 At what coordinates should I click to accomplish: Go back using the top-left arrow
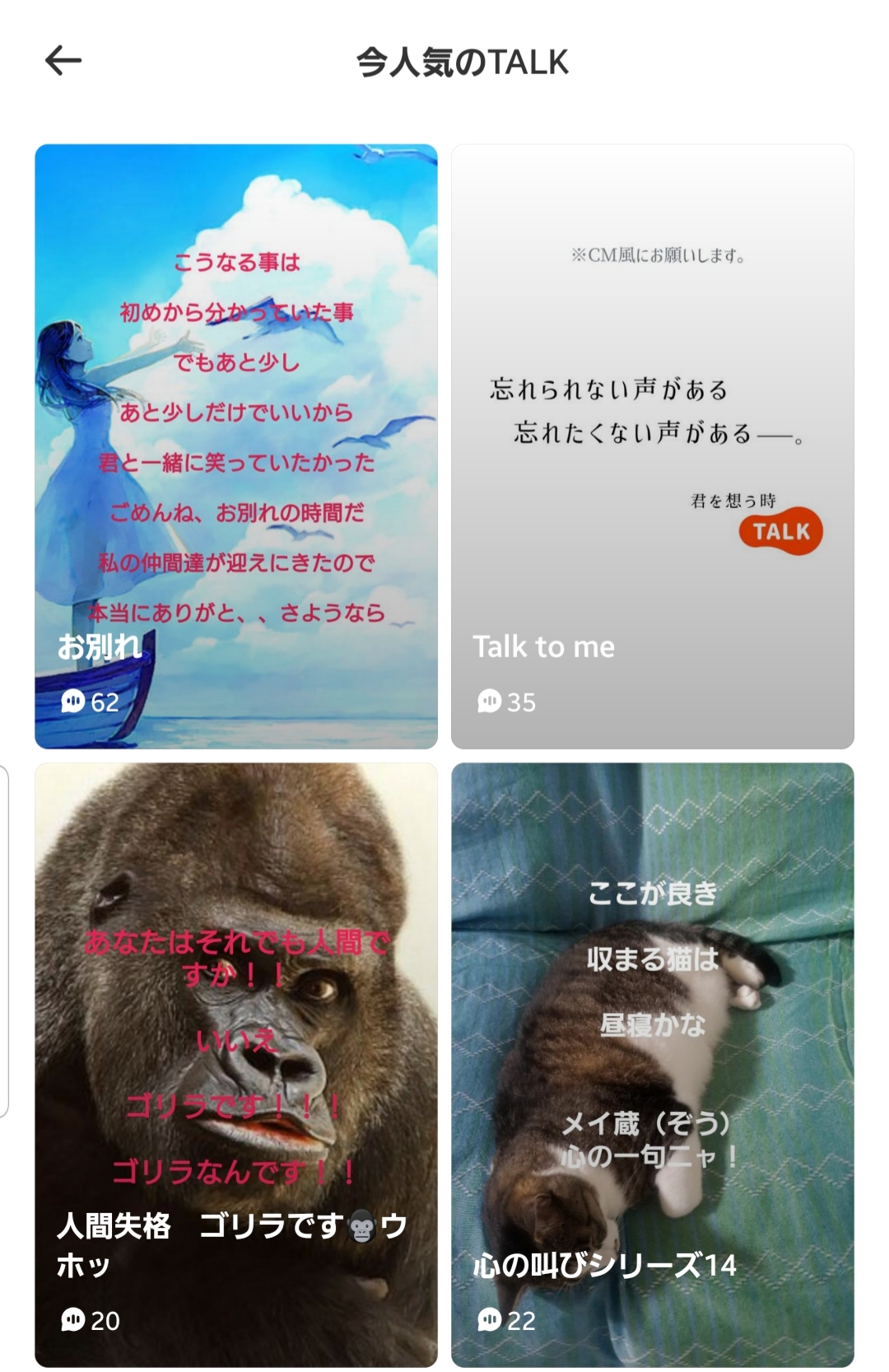(x=63, y=60)
